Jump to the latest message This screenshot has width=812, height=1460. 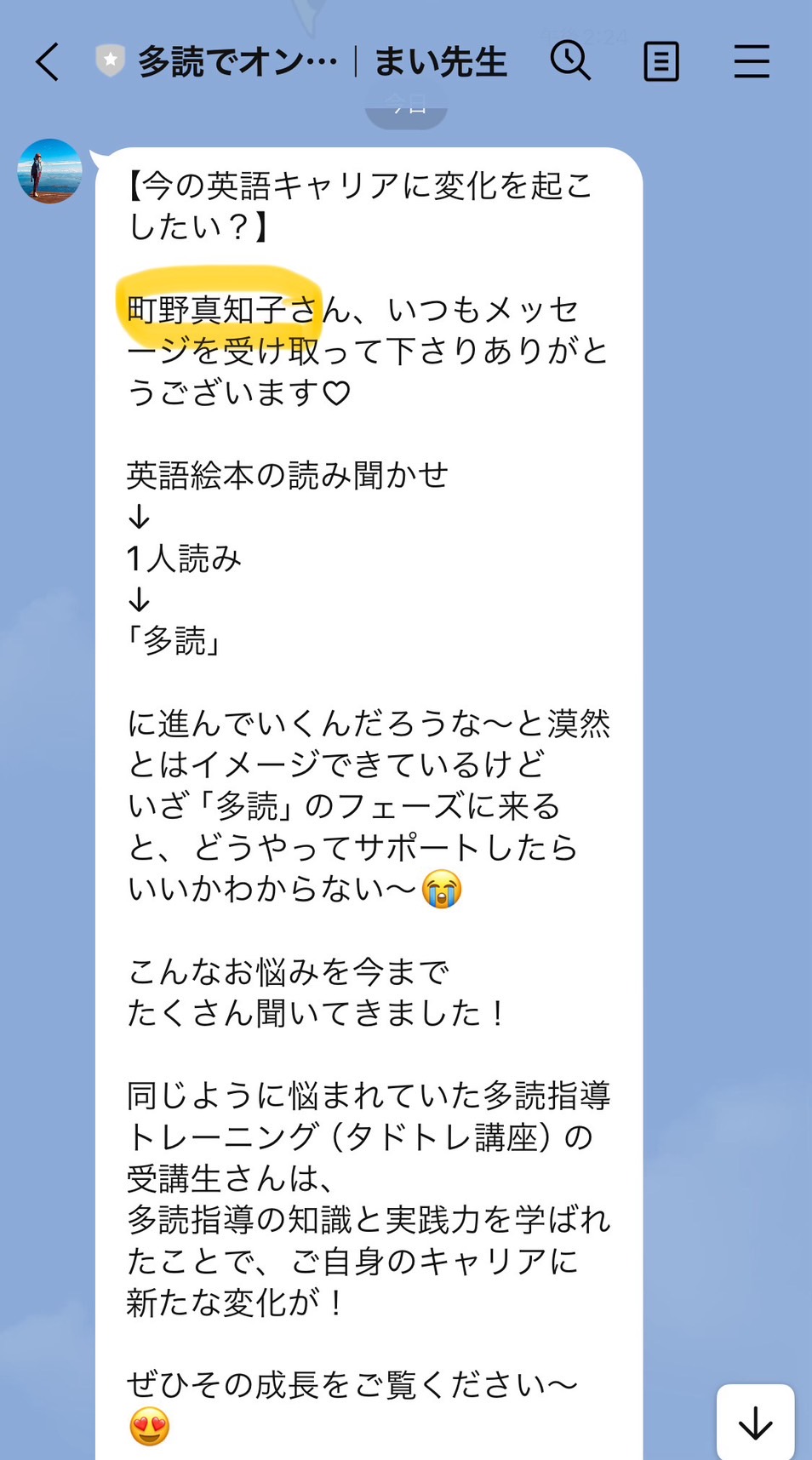coord(756,1423)
